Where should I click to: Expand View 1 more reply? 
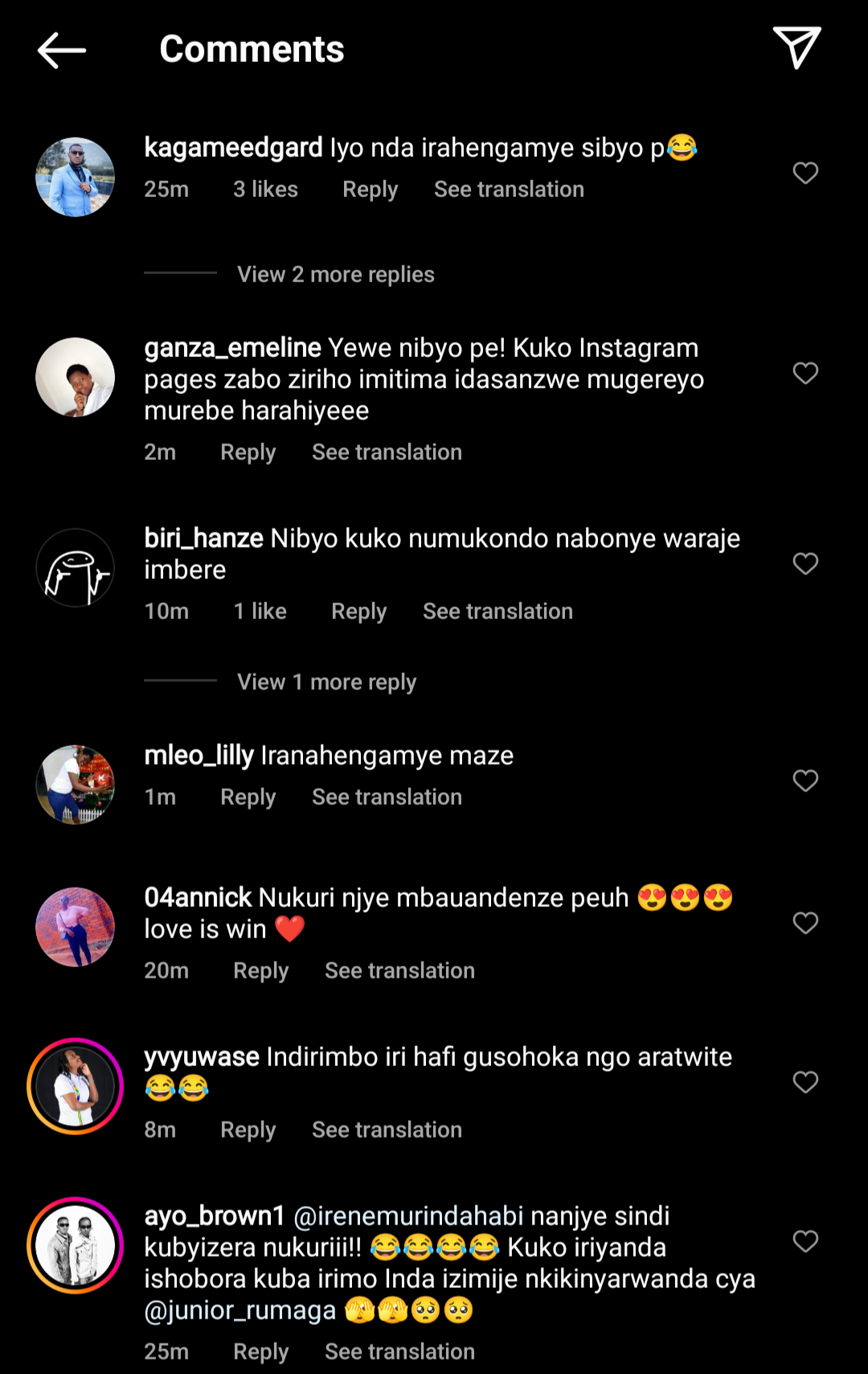click(x=326, y=683)
